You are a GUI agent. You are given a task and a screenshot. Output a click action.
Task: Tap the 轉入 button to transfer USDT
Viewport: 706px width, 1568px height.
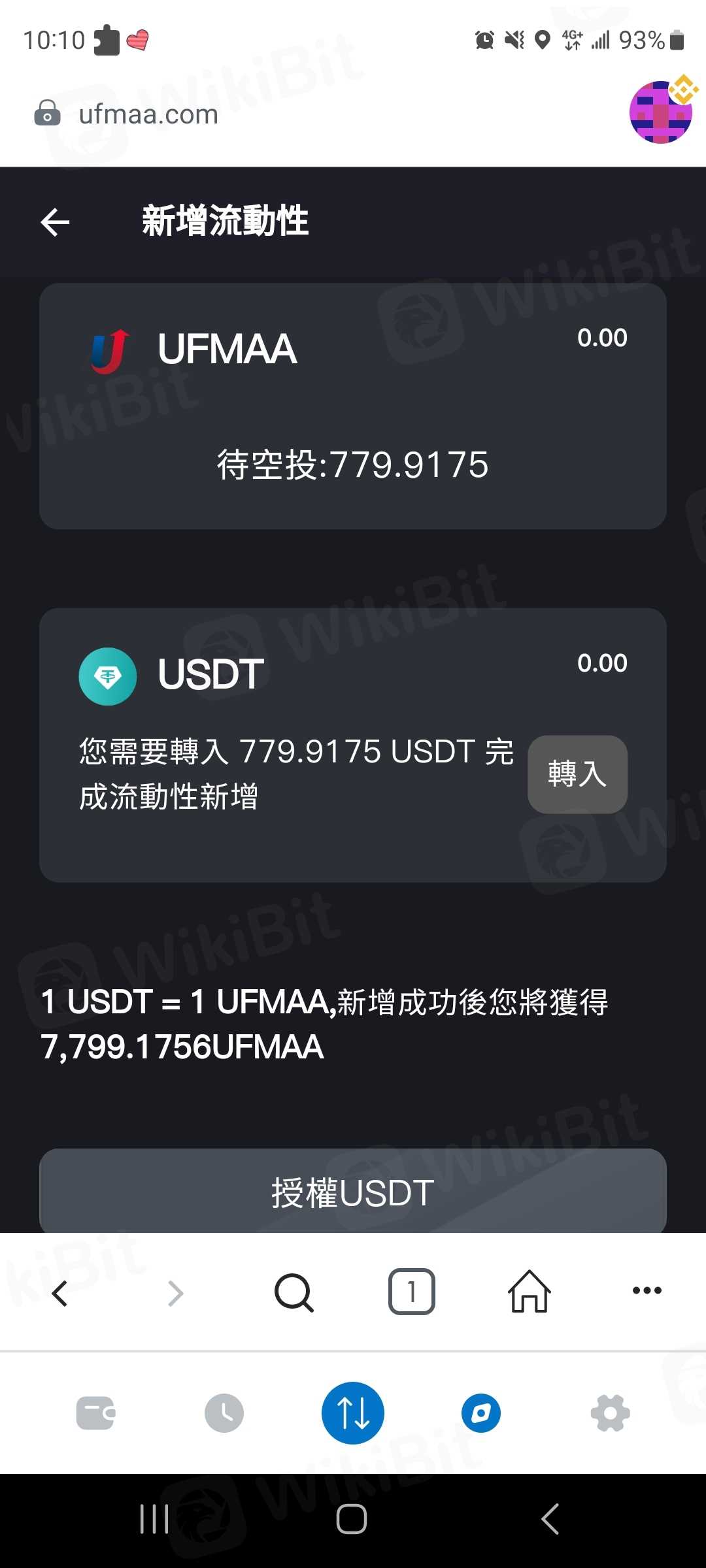(x=577, y=774)
